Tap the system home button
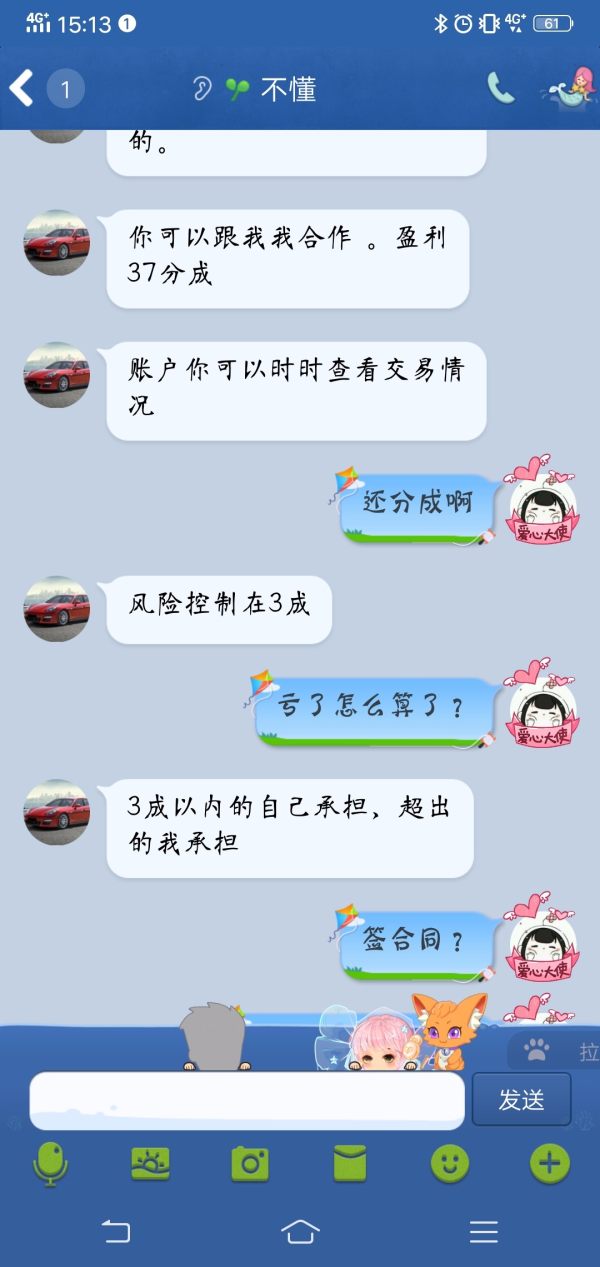600x1267 pixels. [x=300, y=1231]
